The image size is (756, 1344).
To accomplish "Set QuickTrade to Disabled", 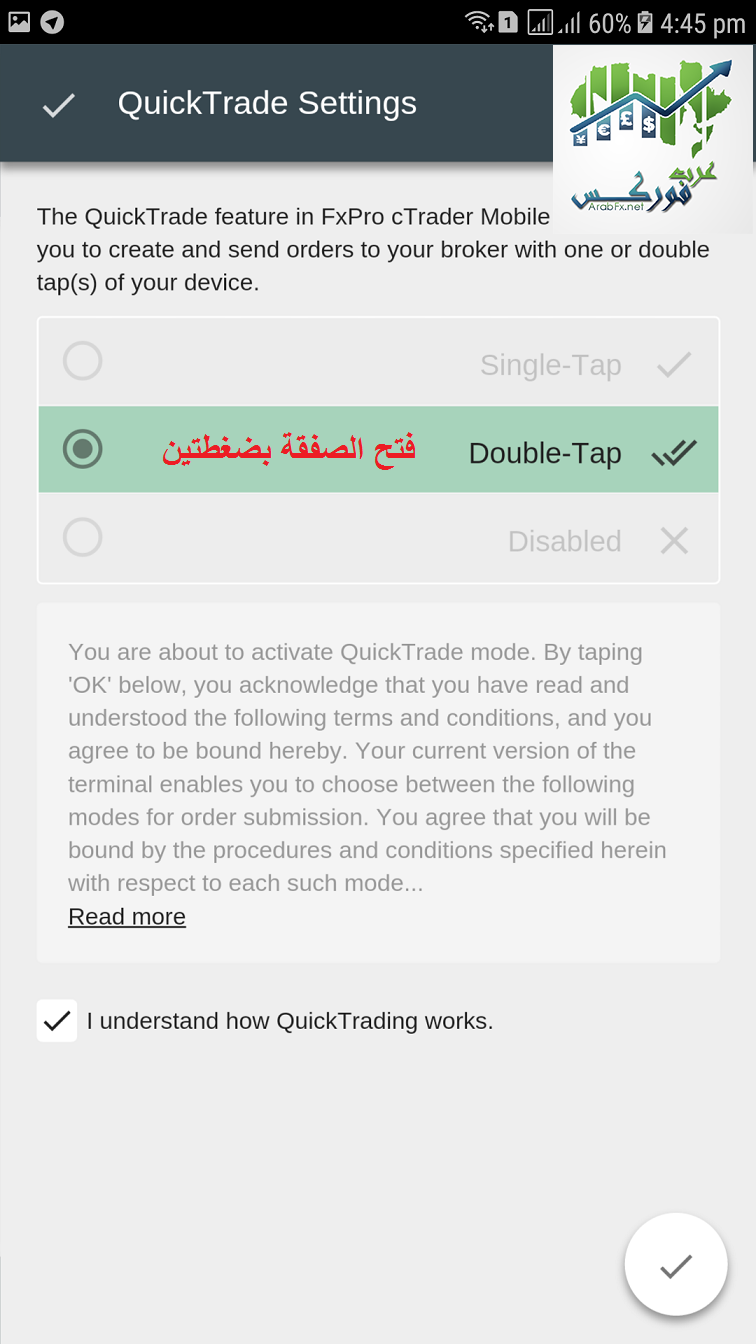I will pos(378,538).
